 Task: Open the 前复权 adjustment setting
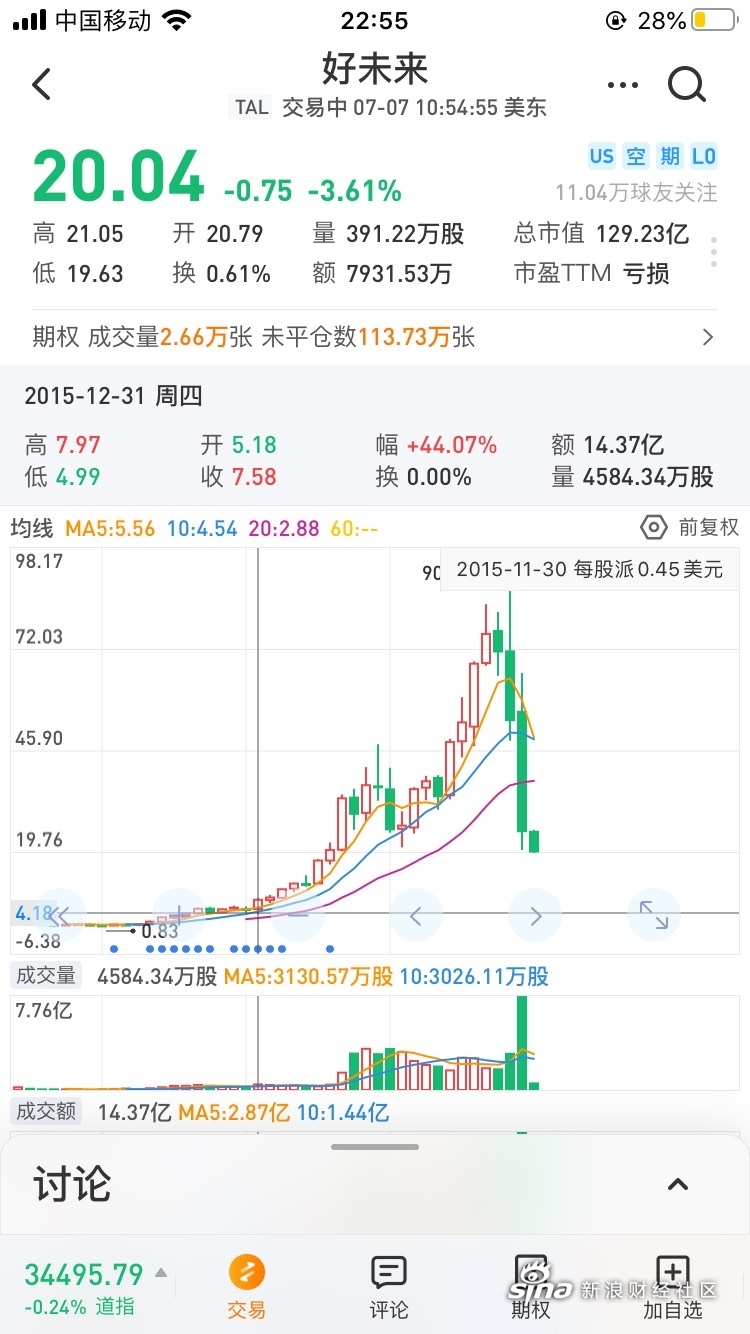691,527
